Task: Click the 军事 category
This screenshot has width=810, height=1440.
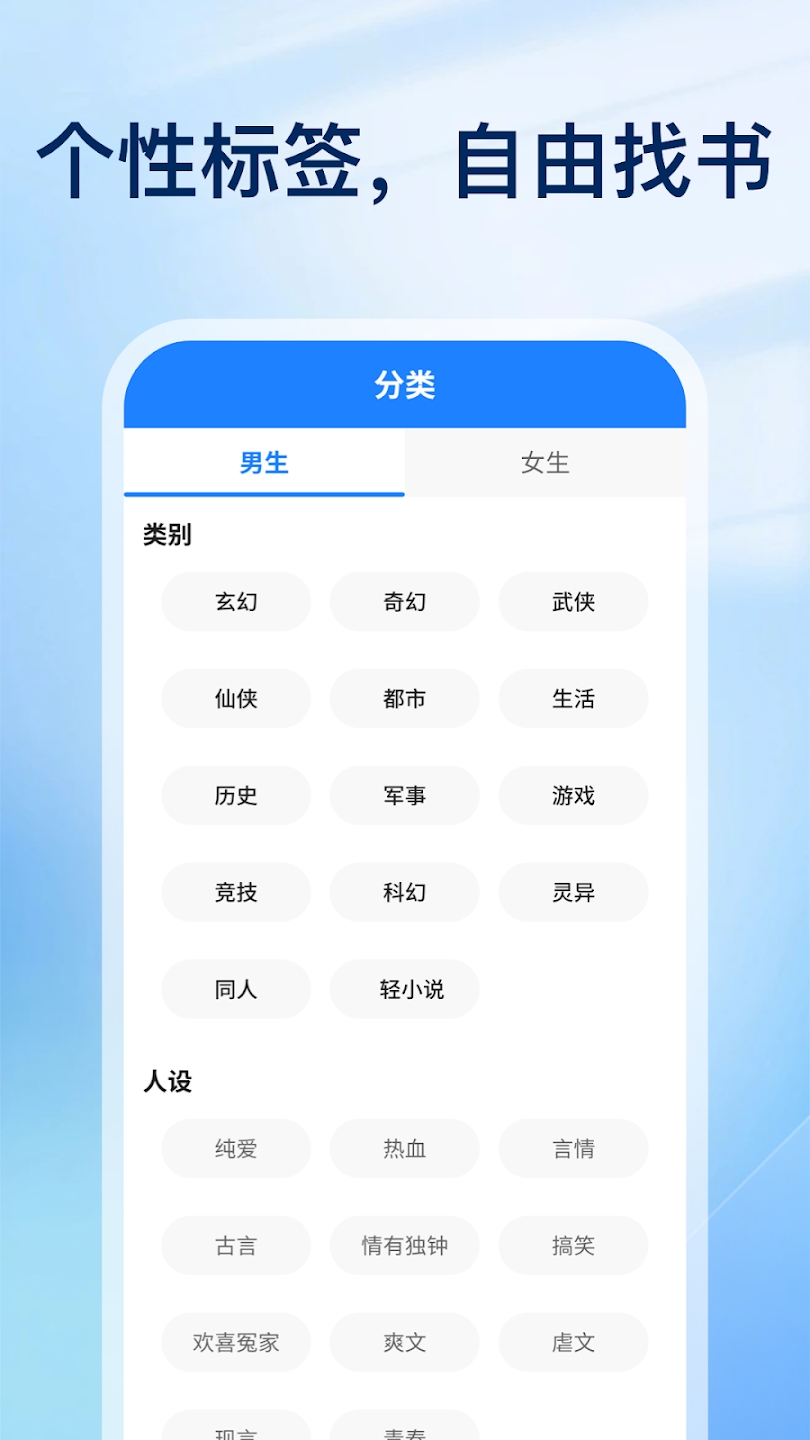Action: point(404,796)
